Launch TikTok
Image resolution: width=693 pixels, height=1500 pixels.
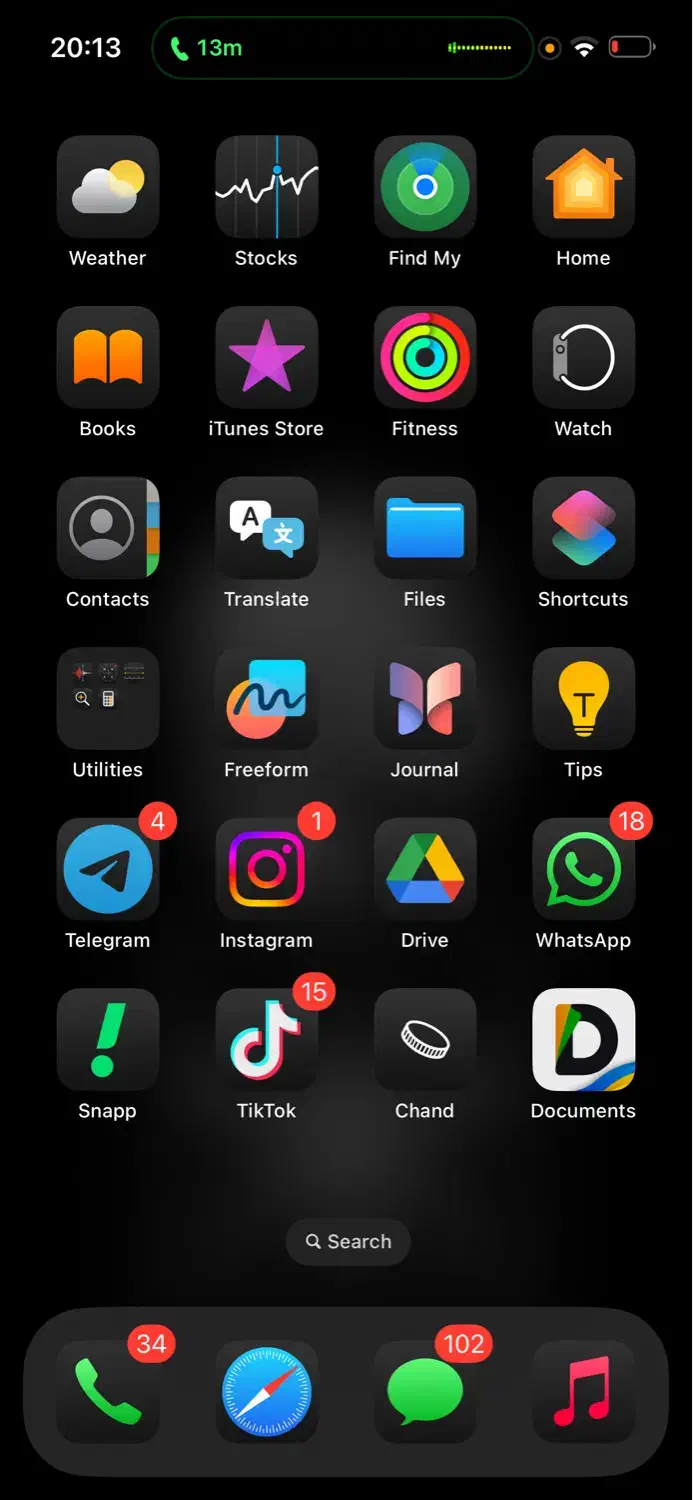pos(266,1040)
